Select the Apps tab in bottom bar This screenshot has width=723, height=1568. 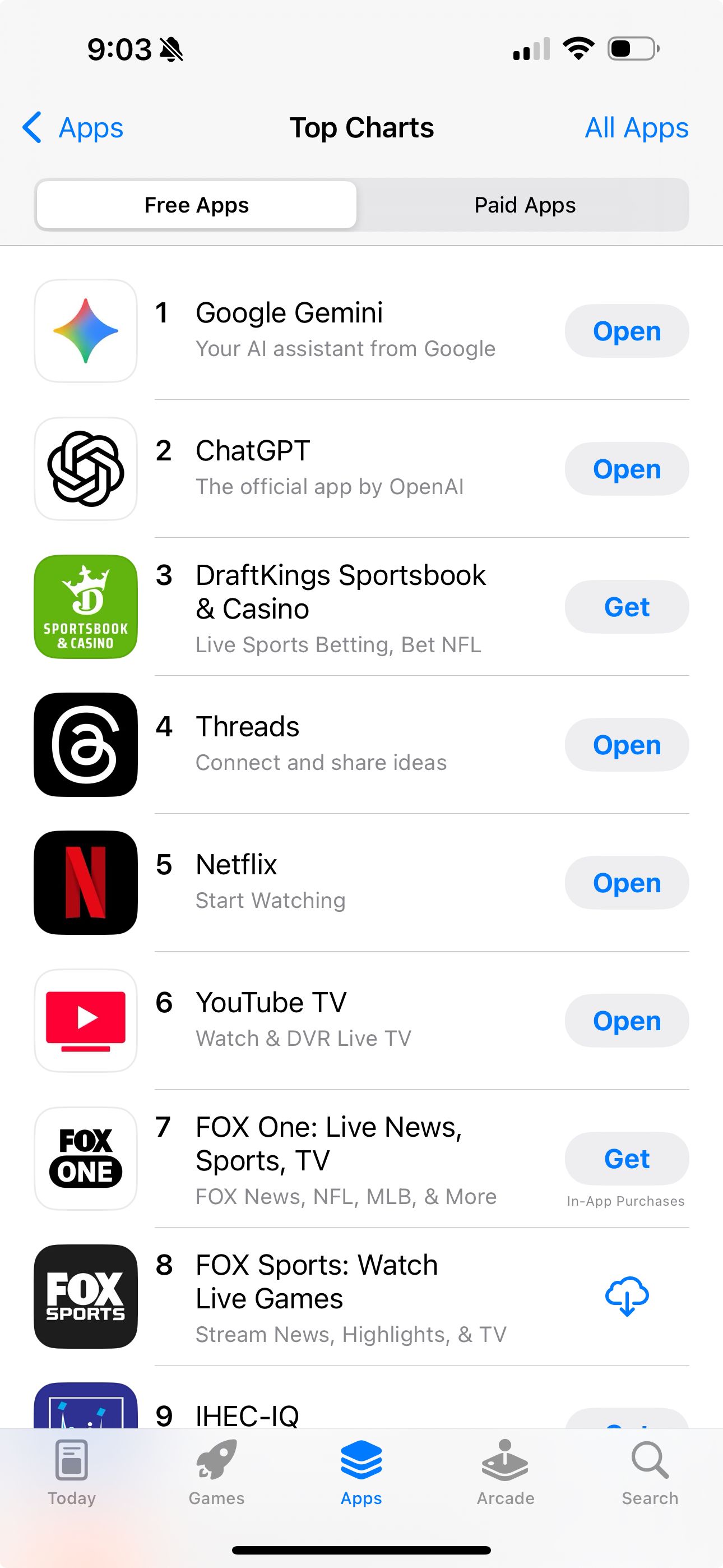point(361,1472)
